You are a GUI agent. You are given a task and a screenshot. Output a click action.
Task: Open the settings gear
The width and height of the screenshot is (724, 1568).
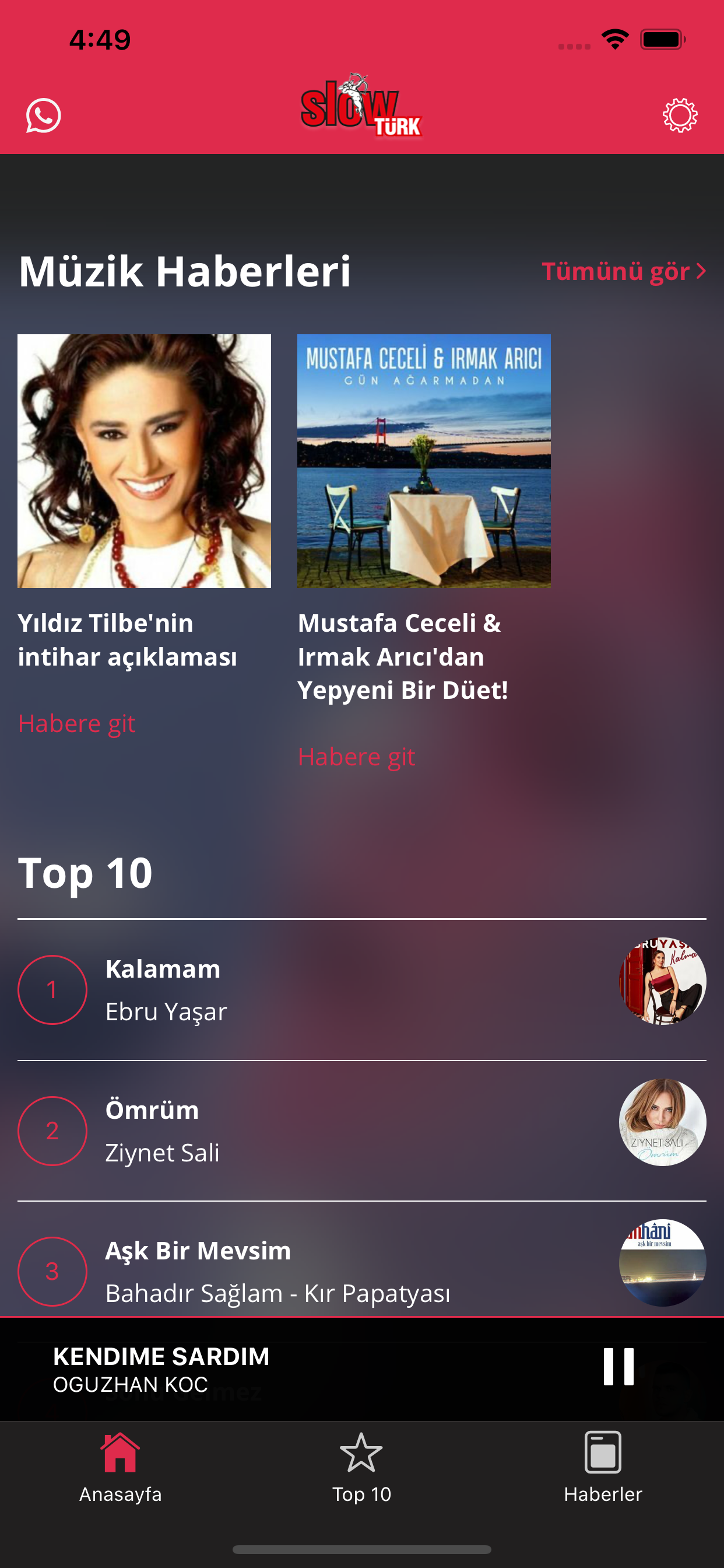pos(680,115)
